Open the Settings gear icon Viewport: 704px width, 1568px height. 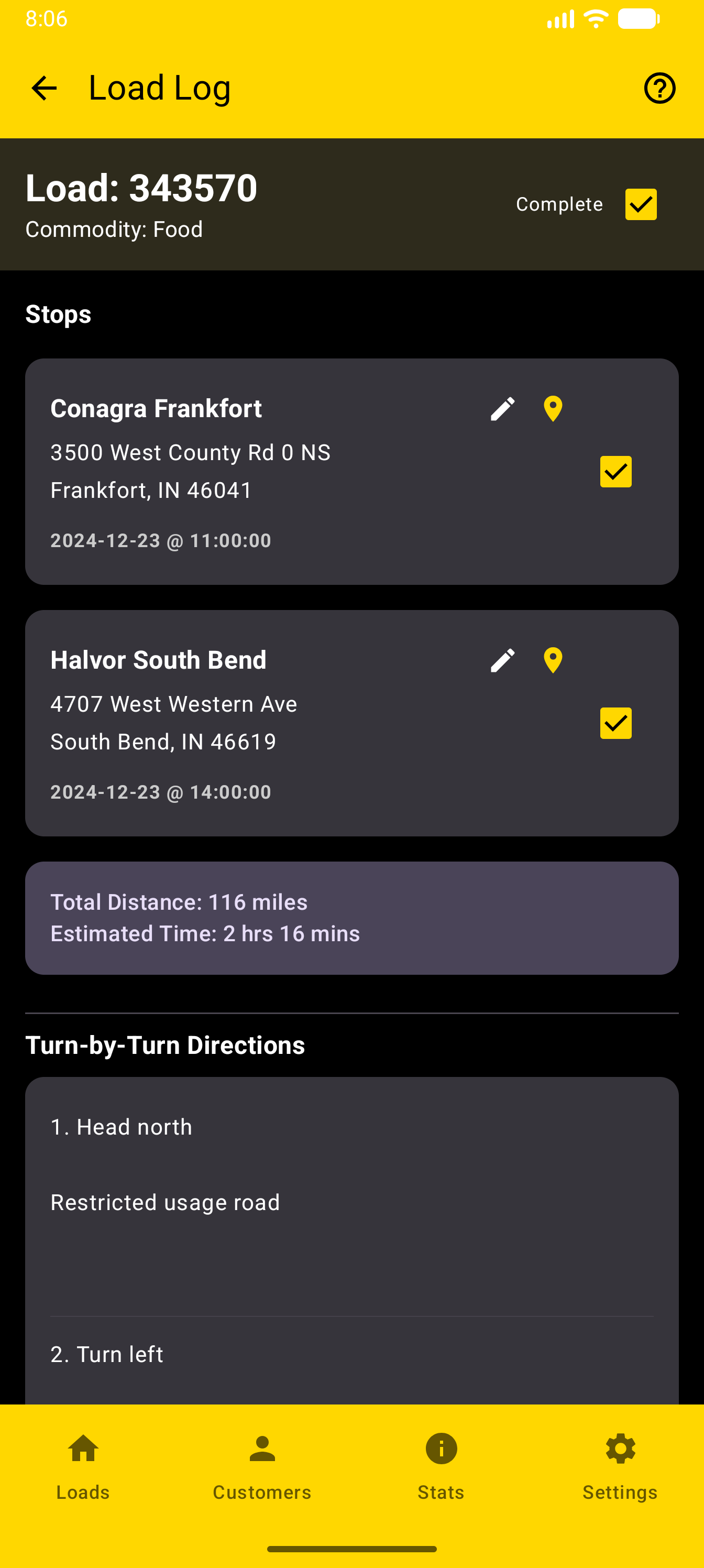point(620,1449)
